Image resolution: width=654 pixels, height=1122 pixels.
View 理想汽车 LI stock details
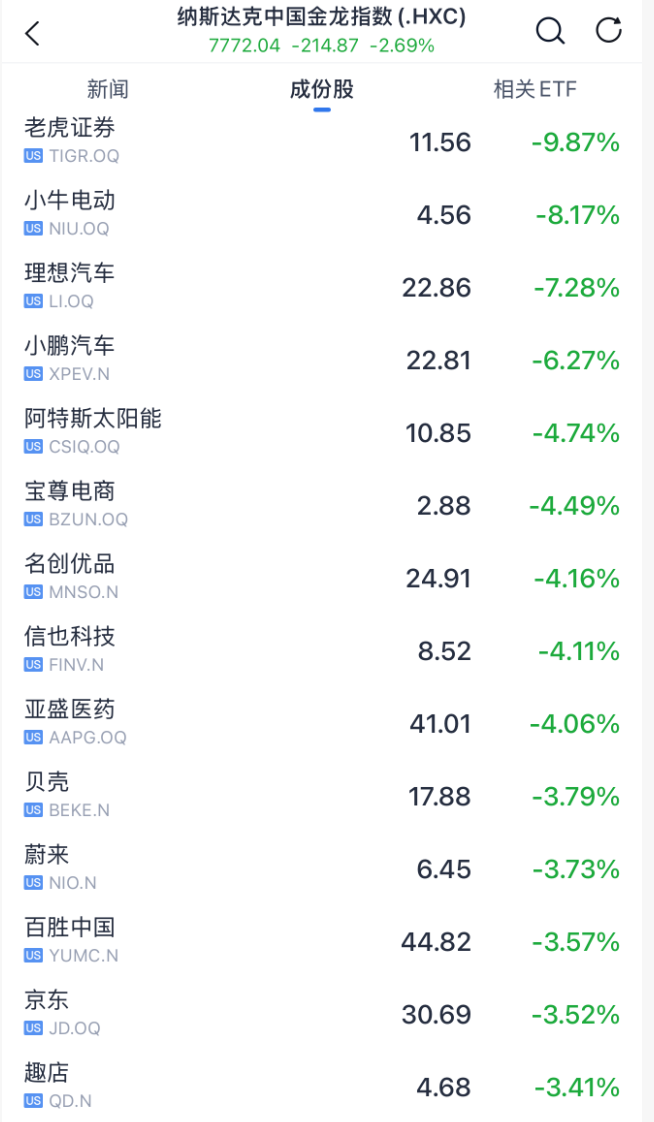[327, 287]
